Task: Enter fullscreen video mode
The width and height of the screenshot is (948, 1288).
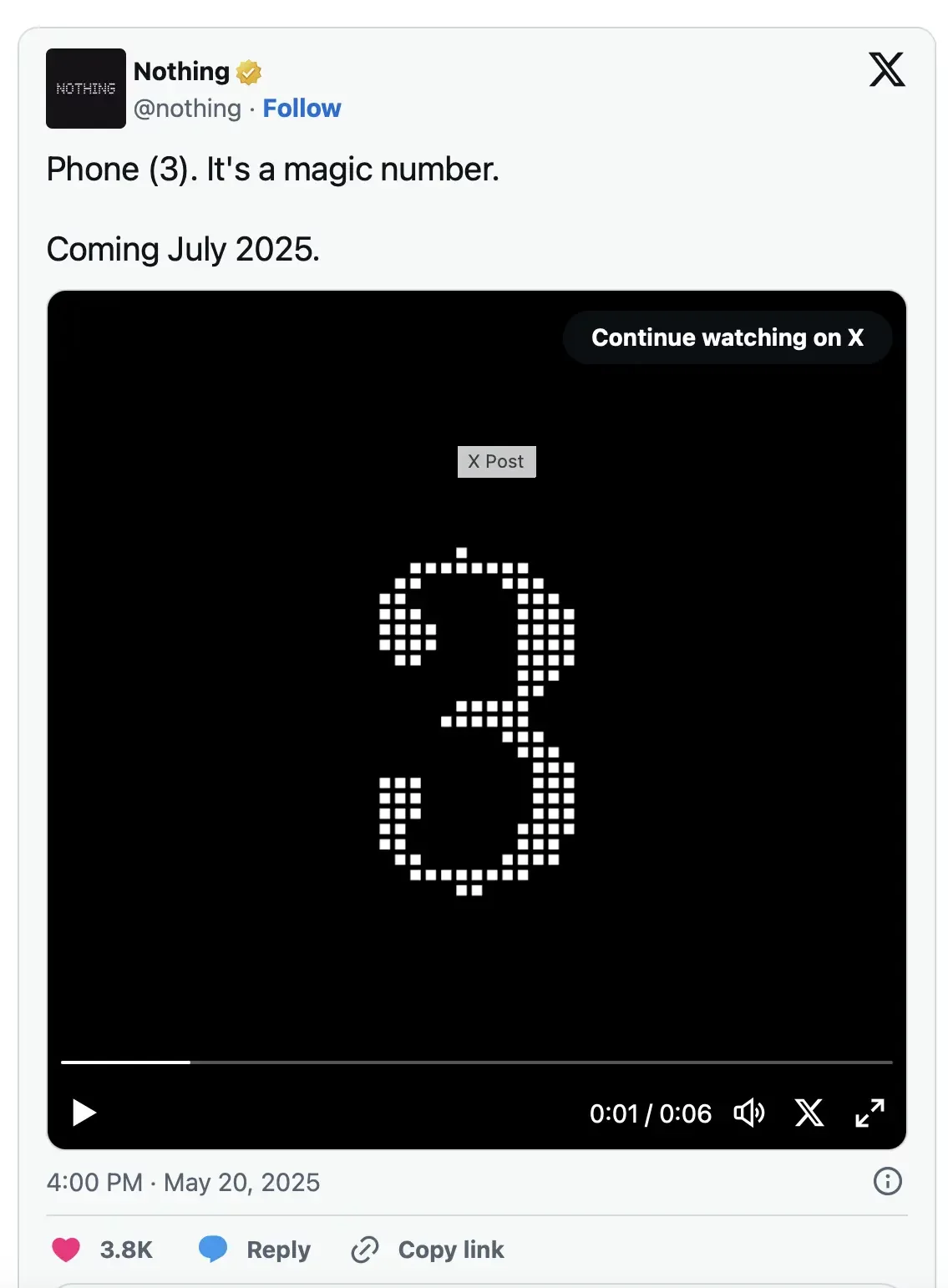Action: 869,1113
